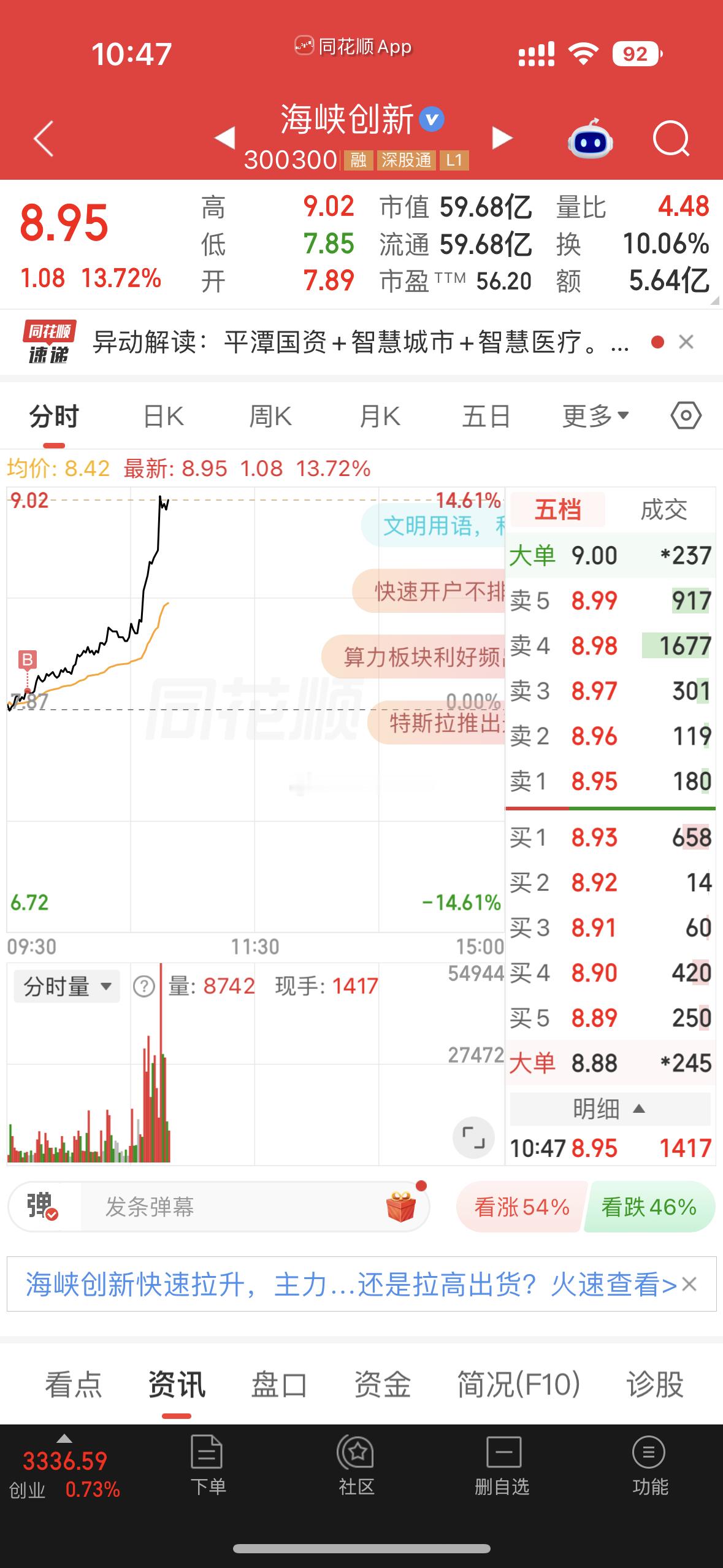723x1568 pixels.
Task: Open the 分时量 indicator dropdown
Action: [x=67, y=987]
